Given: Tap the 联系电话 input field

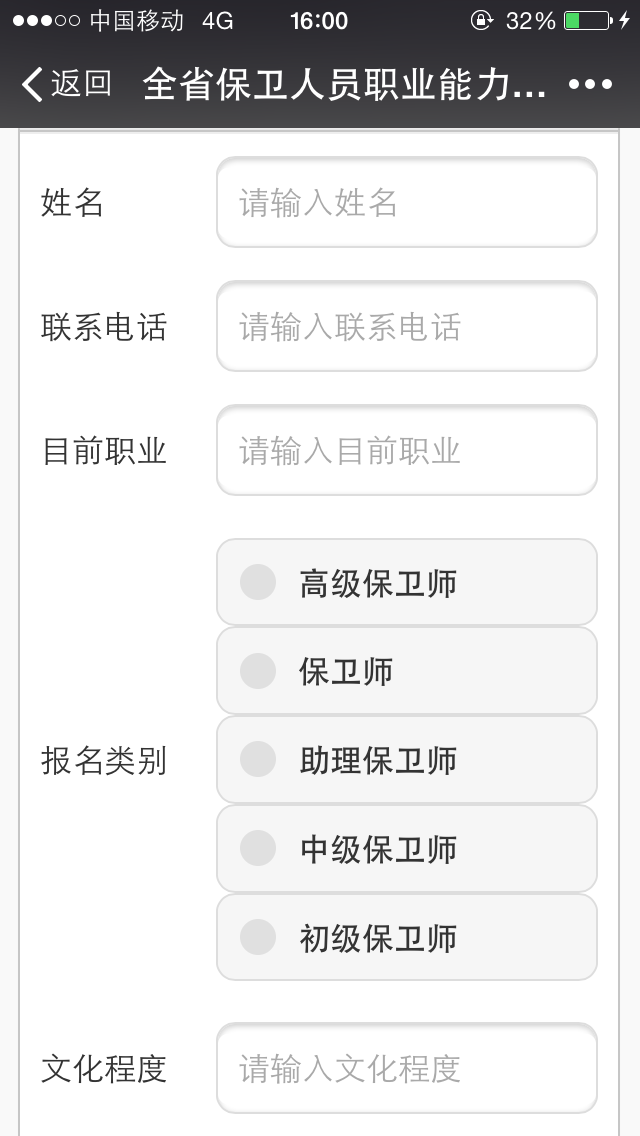Looking at the screenshot, I should pyautogui.click(x=407, y=326).
